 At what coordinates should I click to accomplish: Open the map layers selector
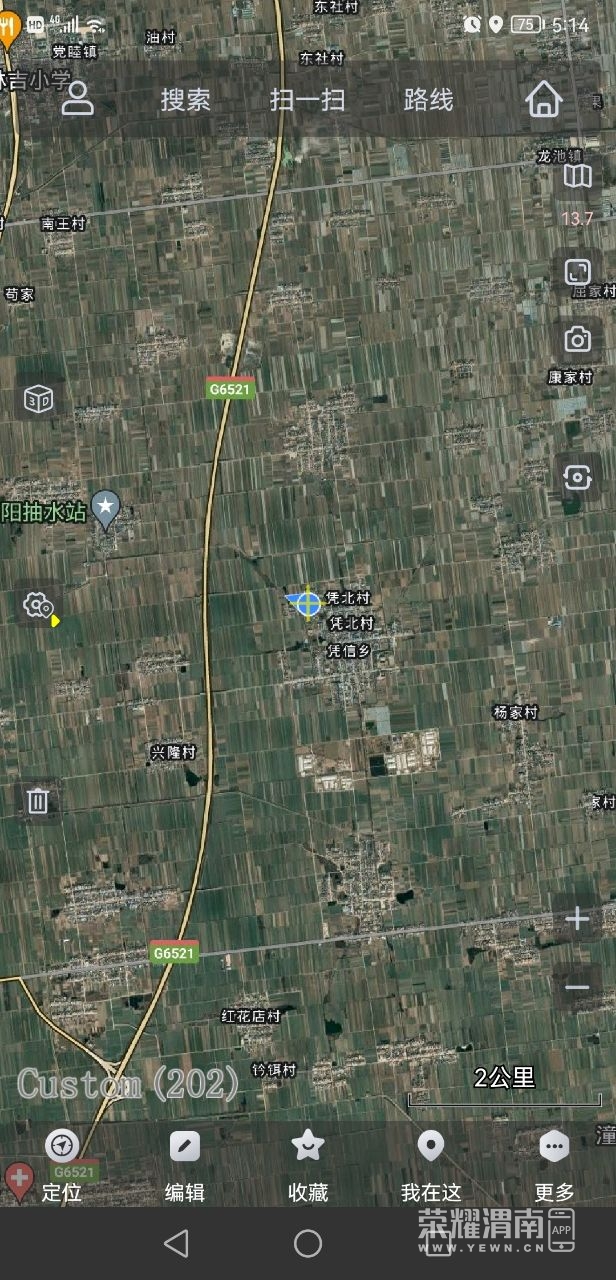click(x=577, y=177)
